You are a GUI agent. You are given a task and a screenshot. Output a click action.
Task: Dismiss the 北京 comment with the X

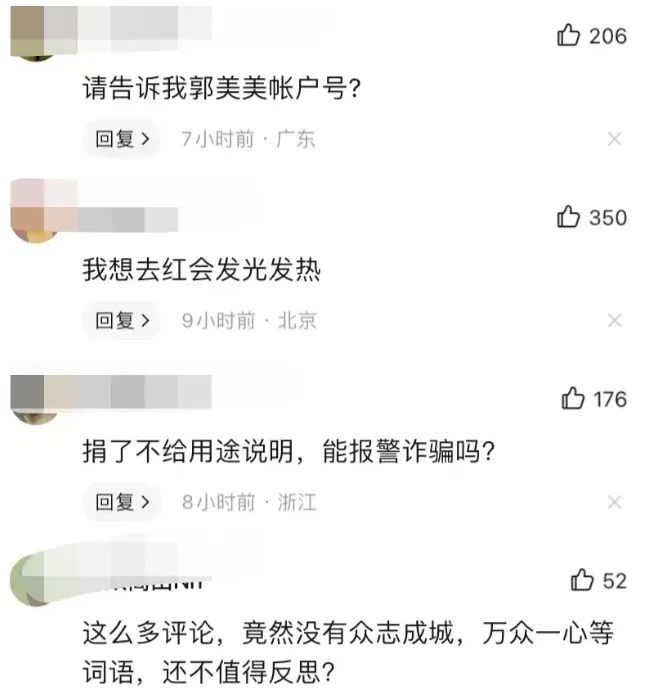coord(615,321)
